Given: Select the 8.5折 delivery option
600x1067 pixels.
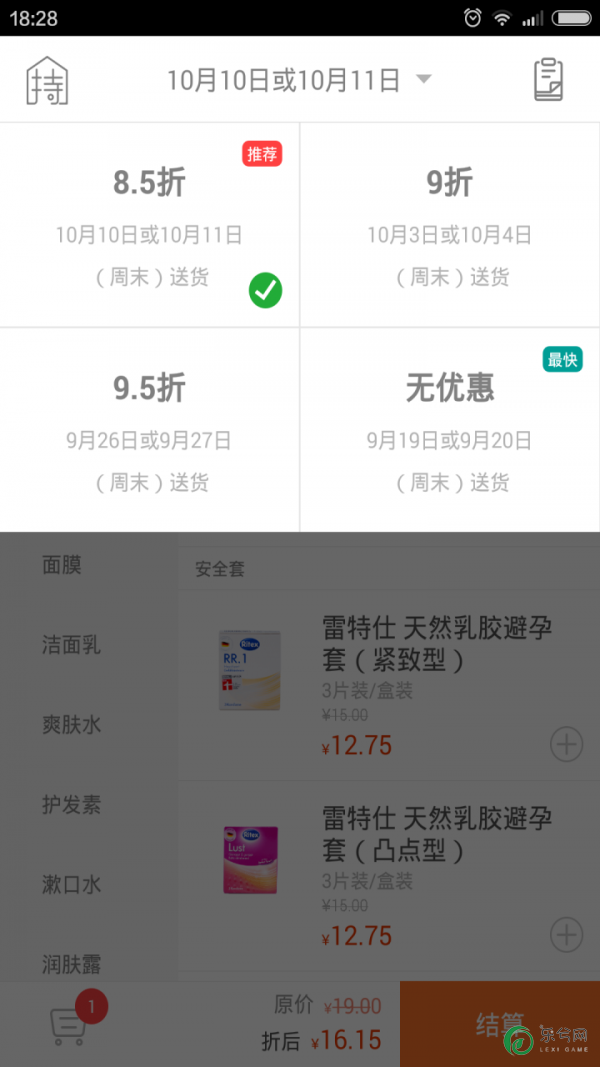Looking at the screenshot, I should 150,225.
